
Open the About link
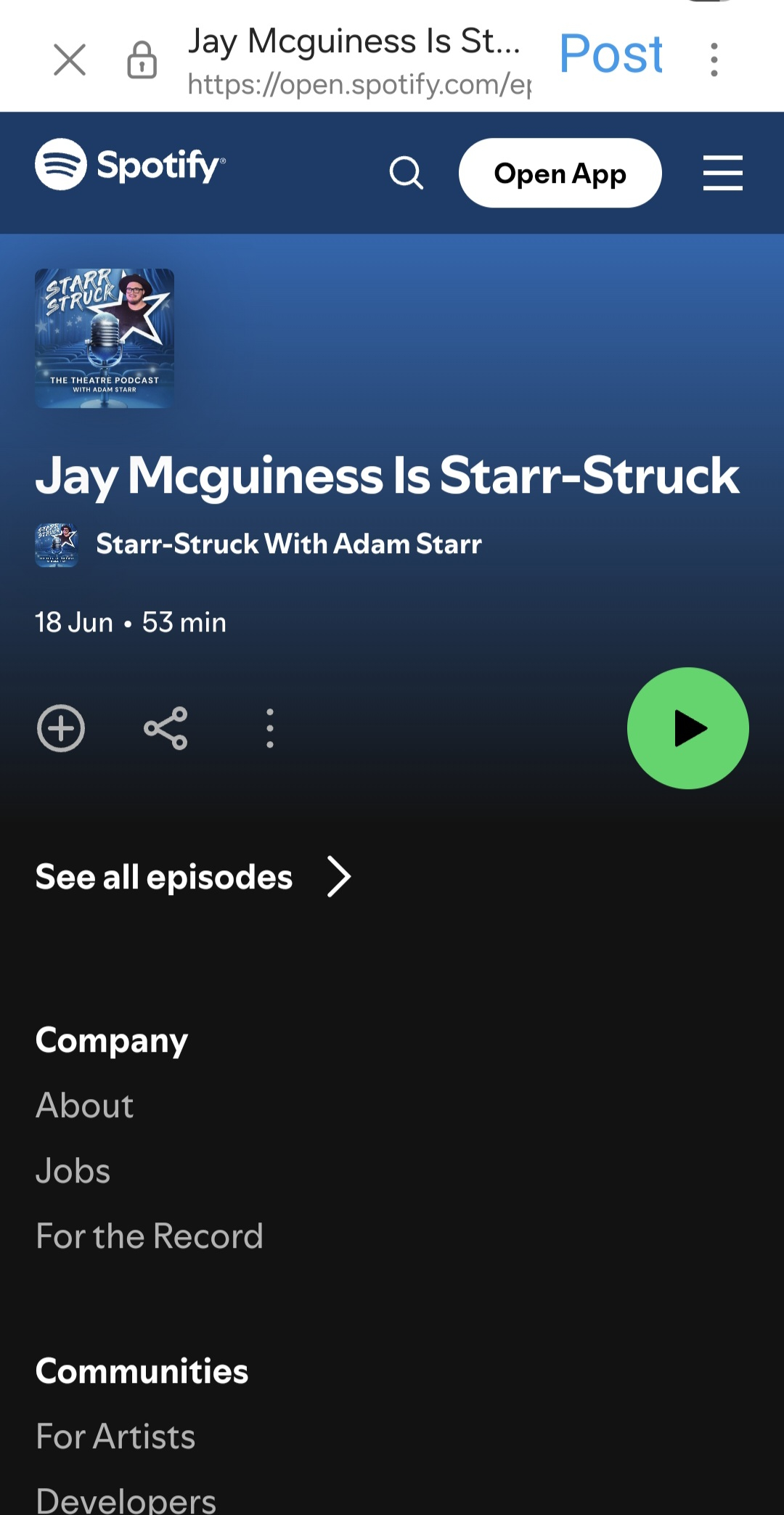(x=85, y=1106)
